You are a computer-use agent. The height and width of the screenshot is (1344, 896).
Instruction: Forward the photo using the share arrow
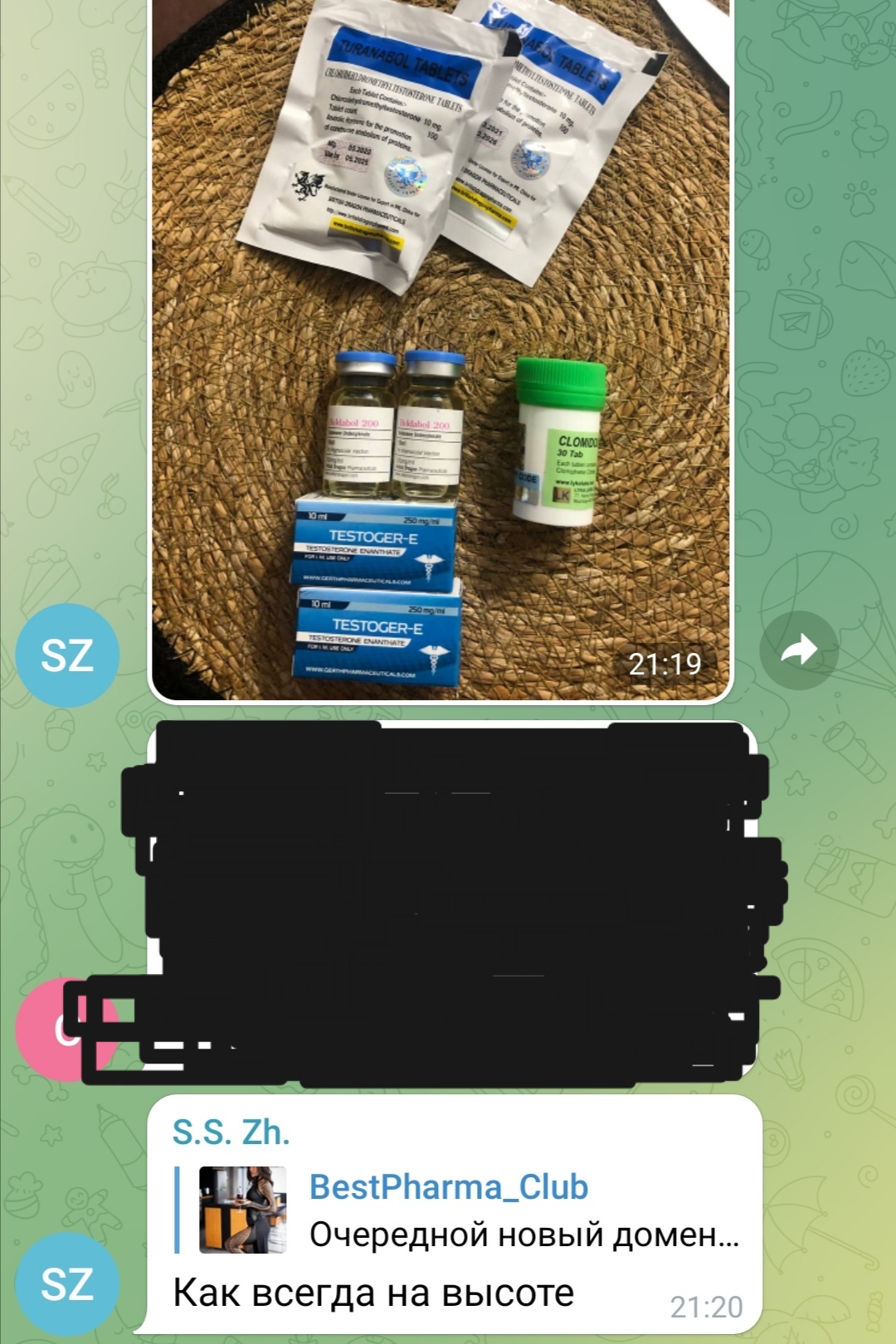799,650
